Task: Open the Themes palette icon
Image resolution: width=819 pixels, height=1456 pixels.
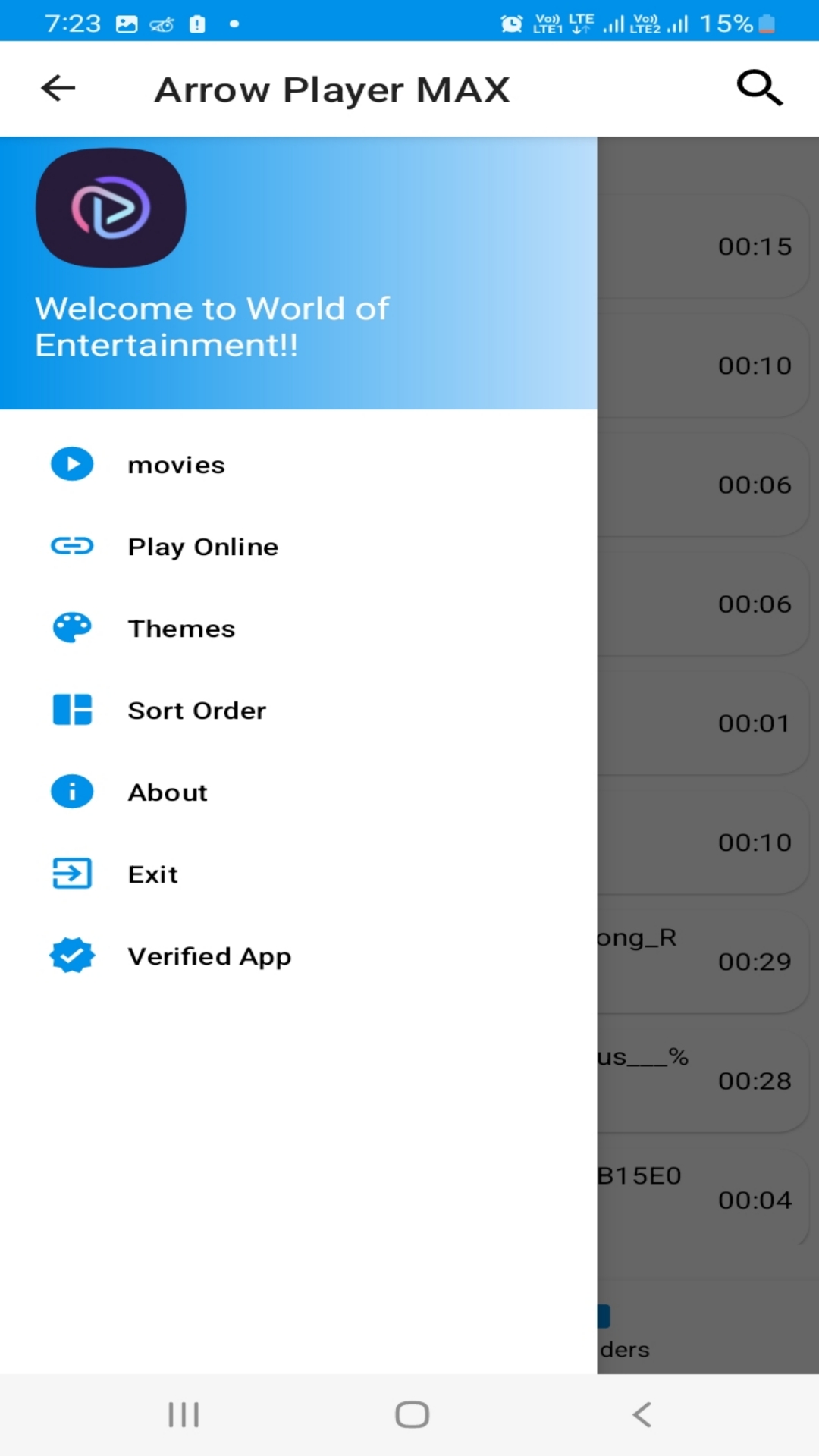Action: click(71, 627)
